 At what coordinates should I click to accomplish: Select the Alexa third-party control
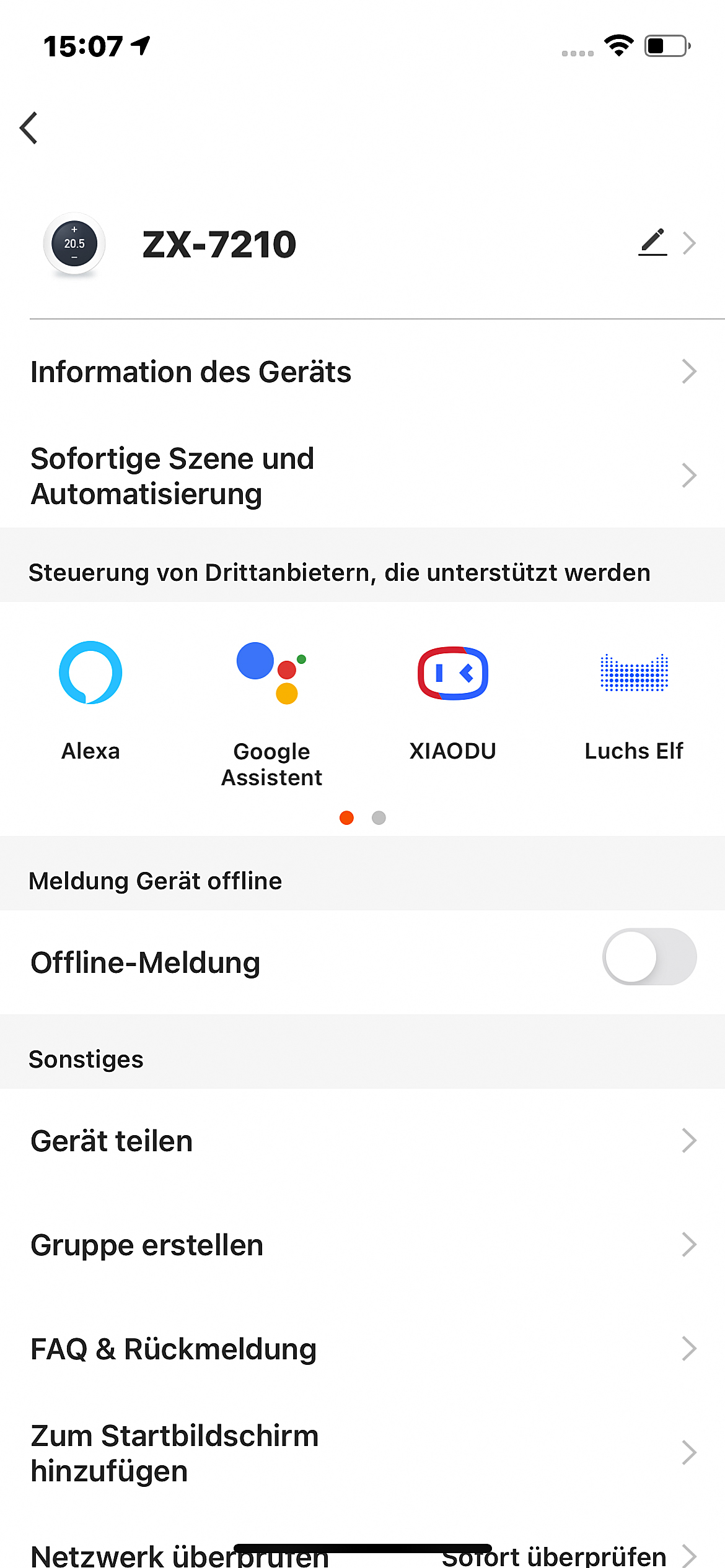[90, 699]
